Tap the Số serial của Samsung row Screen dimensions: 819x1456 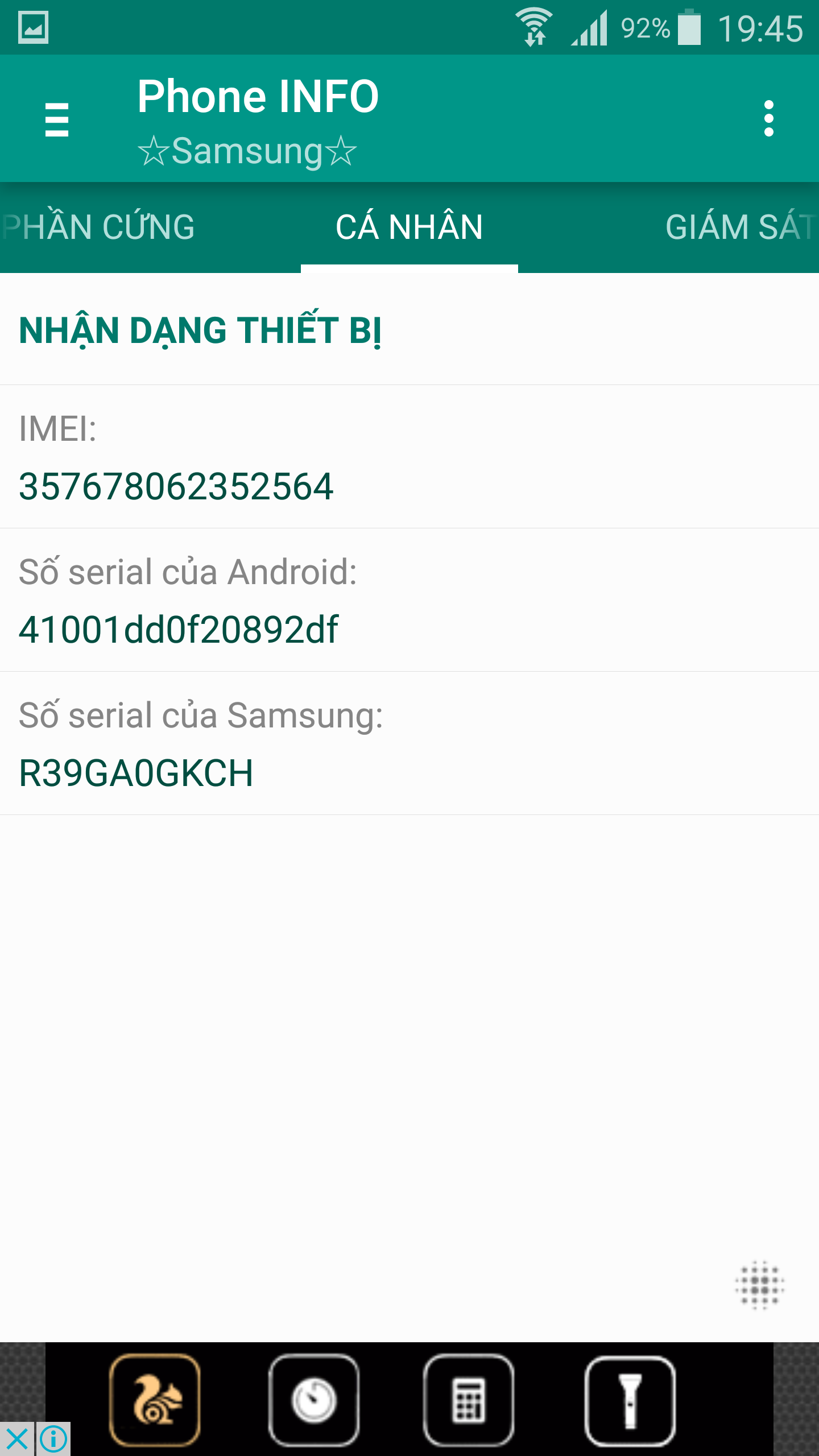pyautogui.click(x=409, y=743)
